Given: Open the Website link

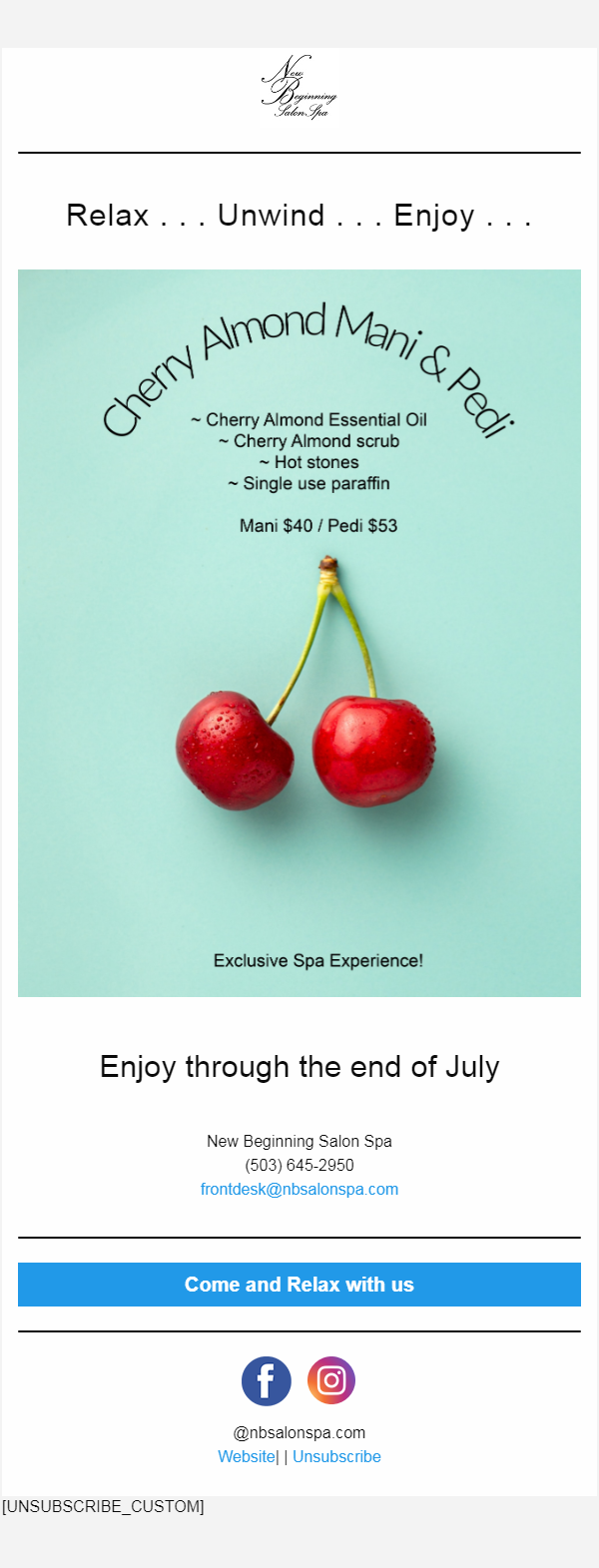Looking at the screenshot, I should (247, 1457).
